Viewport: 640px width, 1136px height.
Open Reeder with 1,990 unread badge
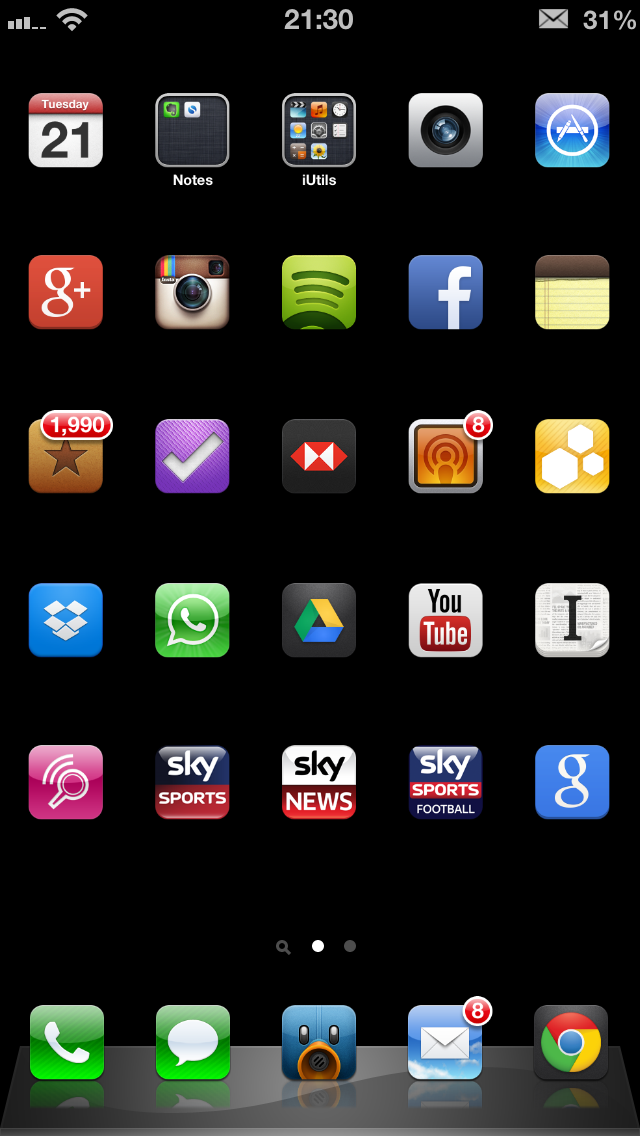tap(65, 456)
